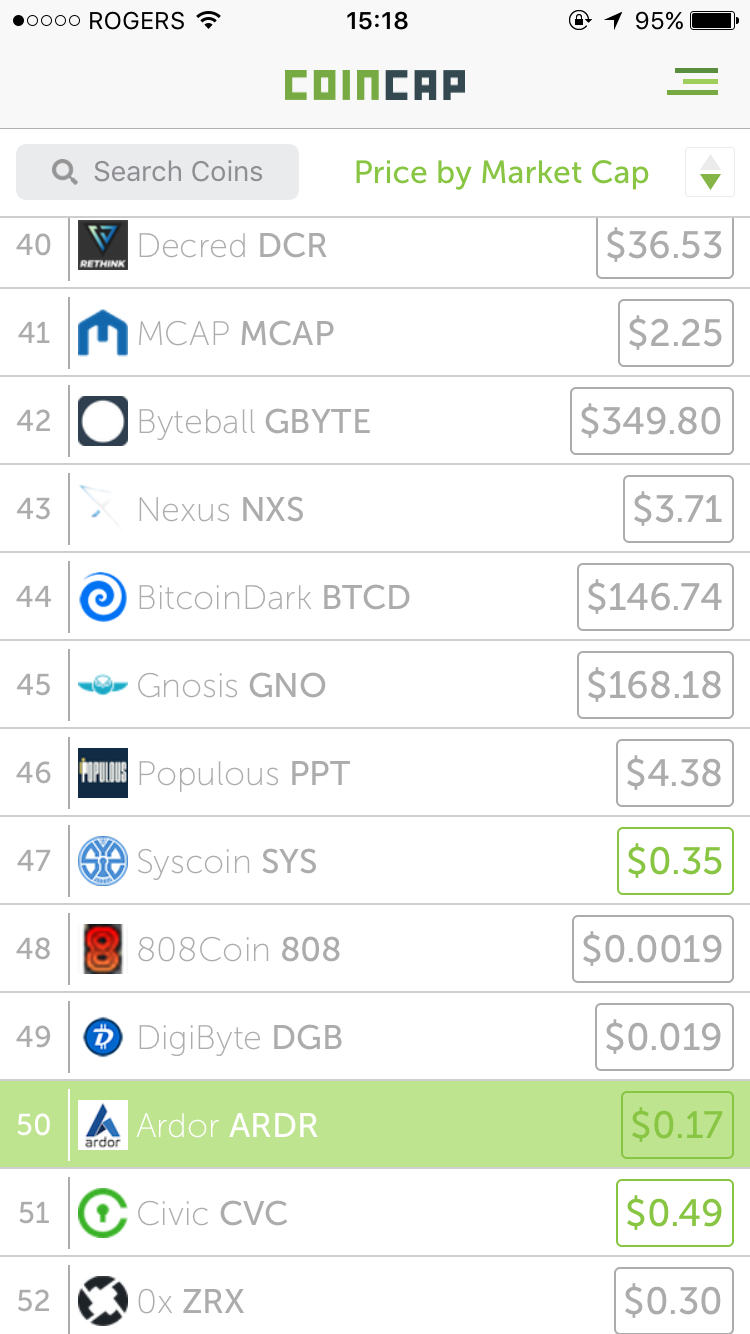Open the hamburger menu
Screen dimensions: 750x1334
[692, 82]
